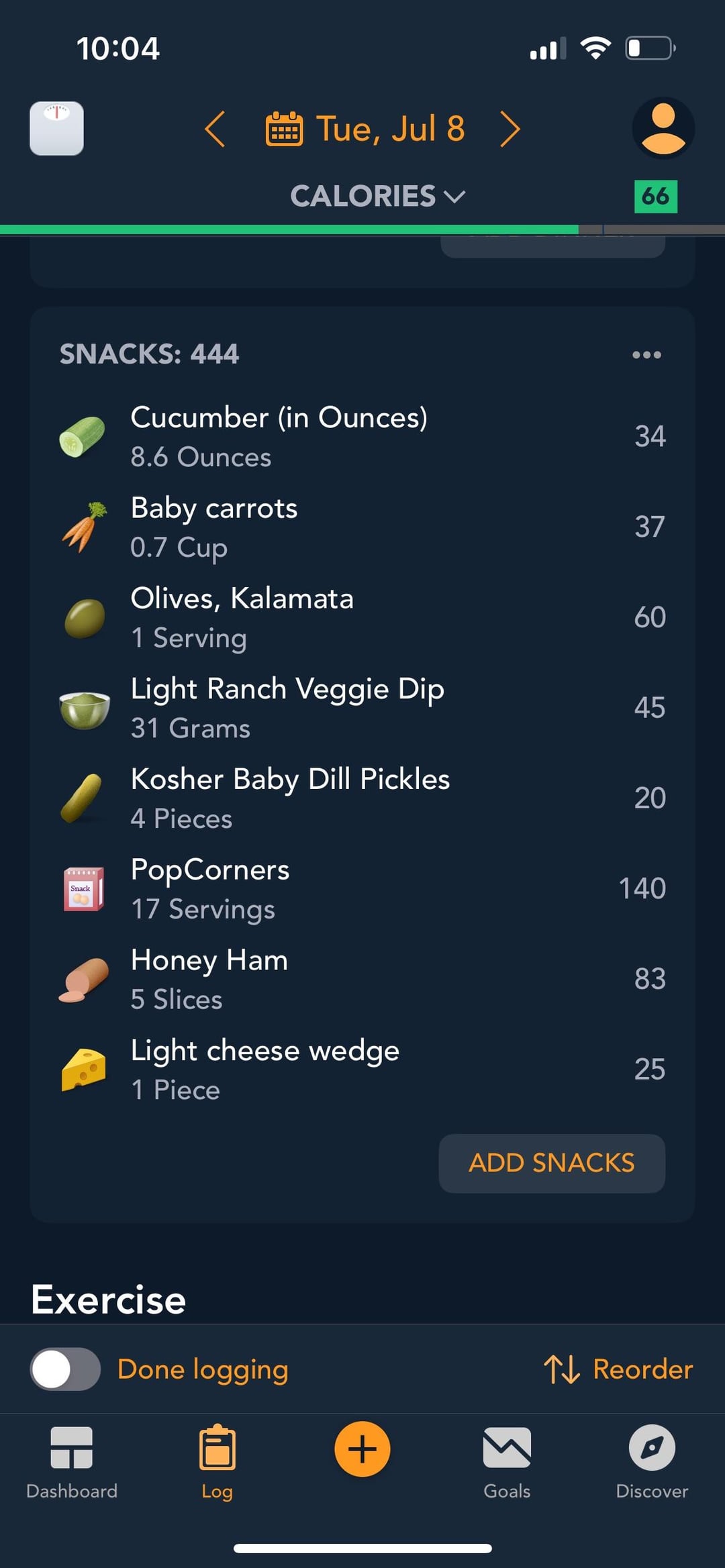
Task: Open the Cucumber (in Ounces) entry
Action: coord(362,437)
